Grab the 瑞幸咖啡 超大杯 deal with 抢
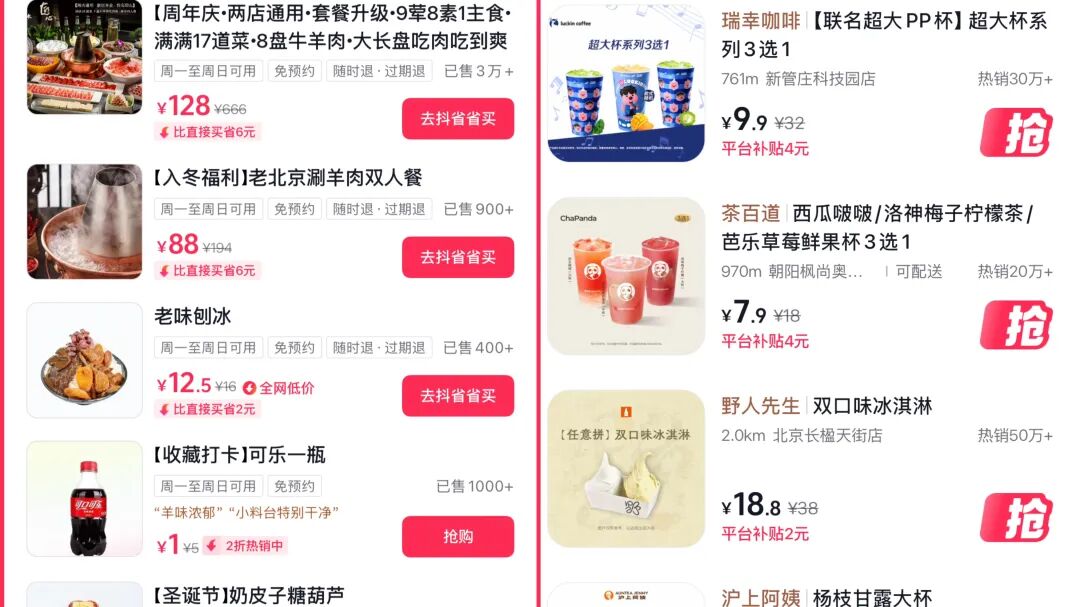 [1015, 132]
